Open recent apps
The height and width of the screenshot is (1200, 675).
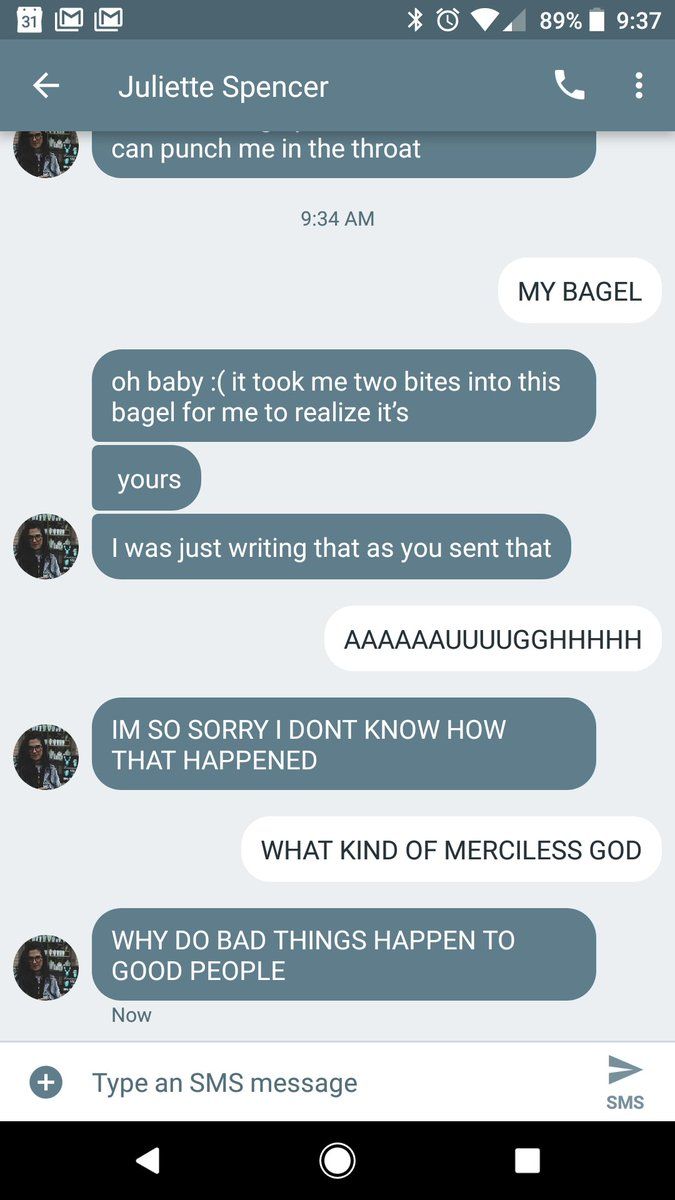pyautogui.click(x=527, y=1160)
